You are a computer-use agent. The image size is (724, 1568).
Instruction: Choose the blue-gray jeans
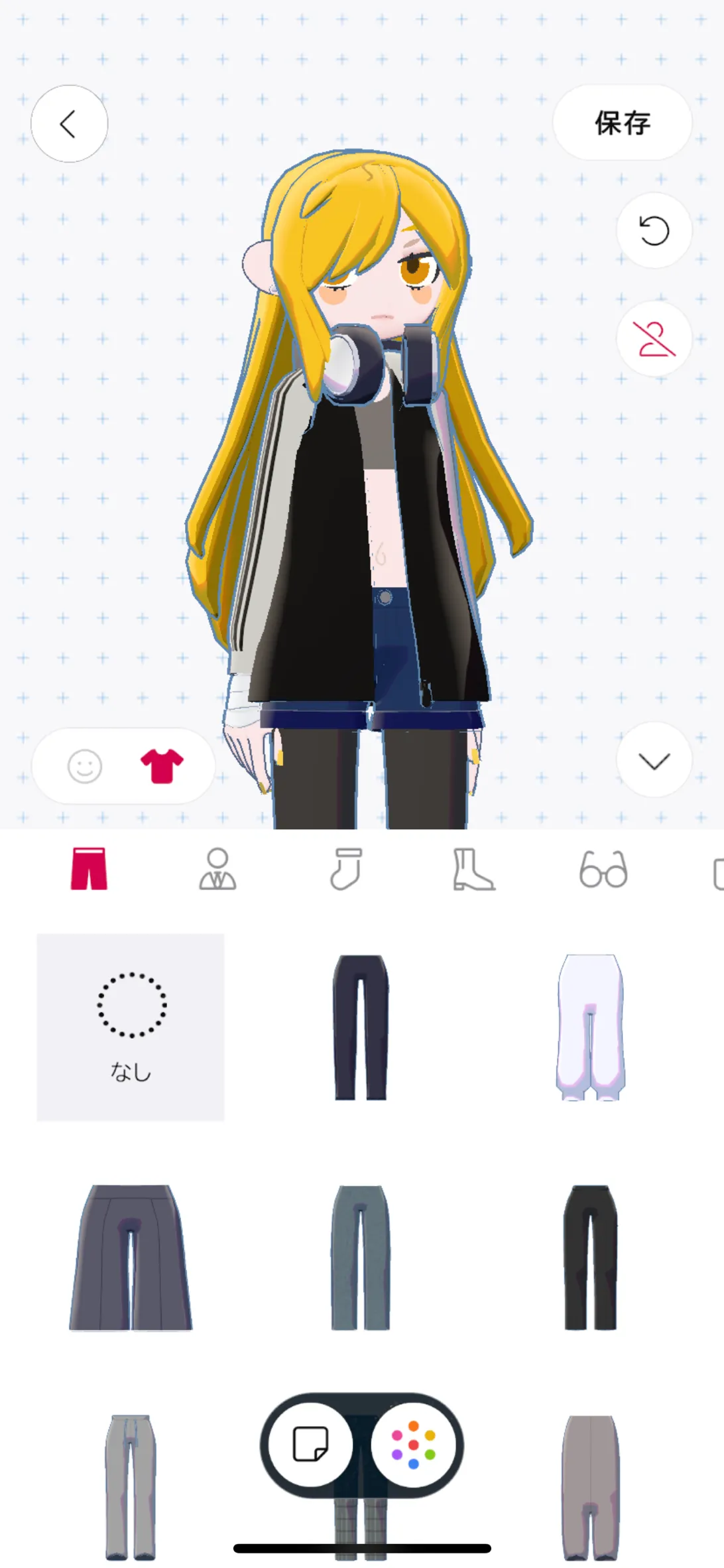pos(361,1258)
